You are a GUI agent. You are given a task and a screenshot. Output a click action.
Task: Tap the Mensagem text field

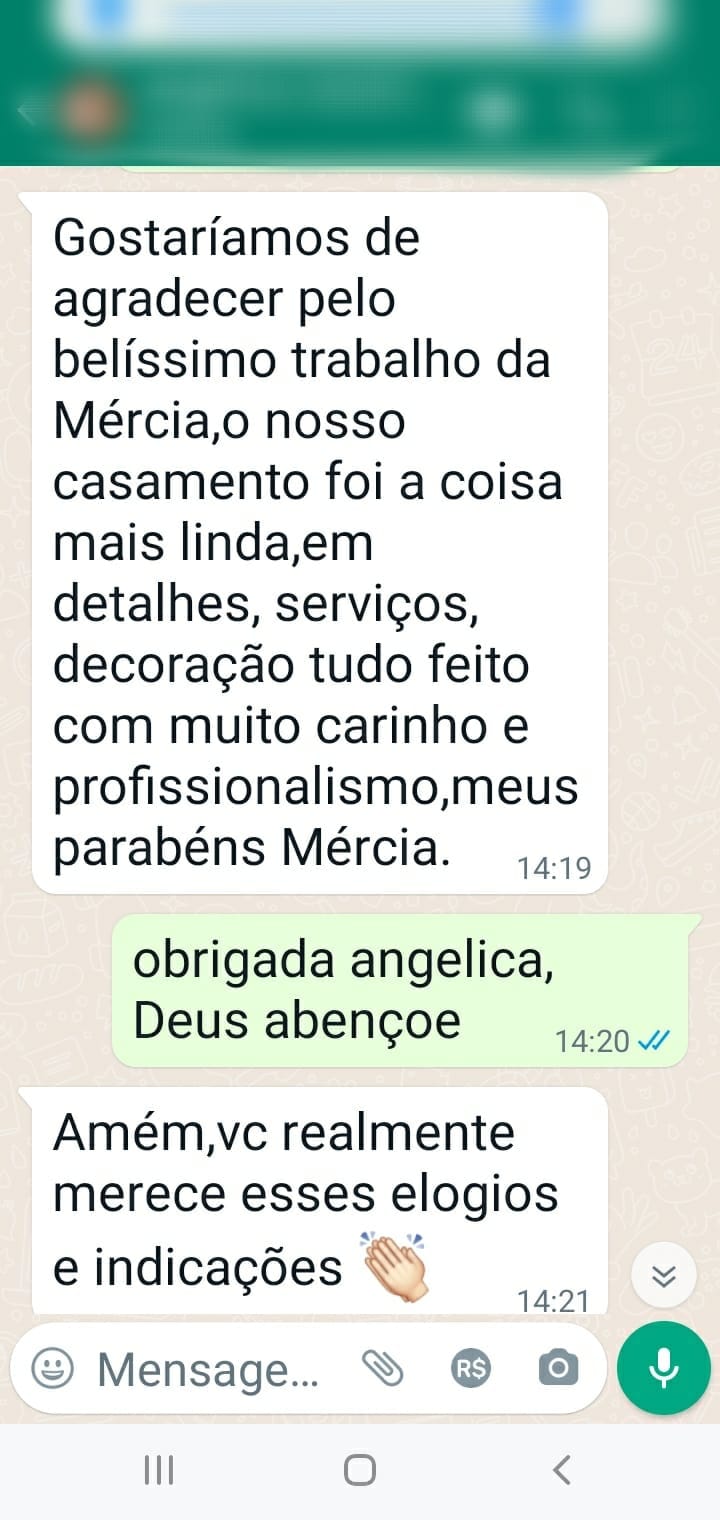(x=208, y=1370)
